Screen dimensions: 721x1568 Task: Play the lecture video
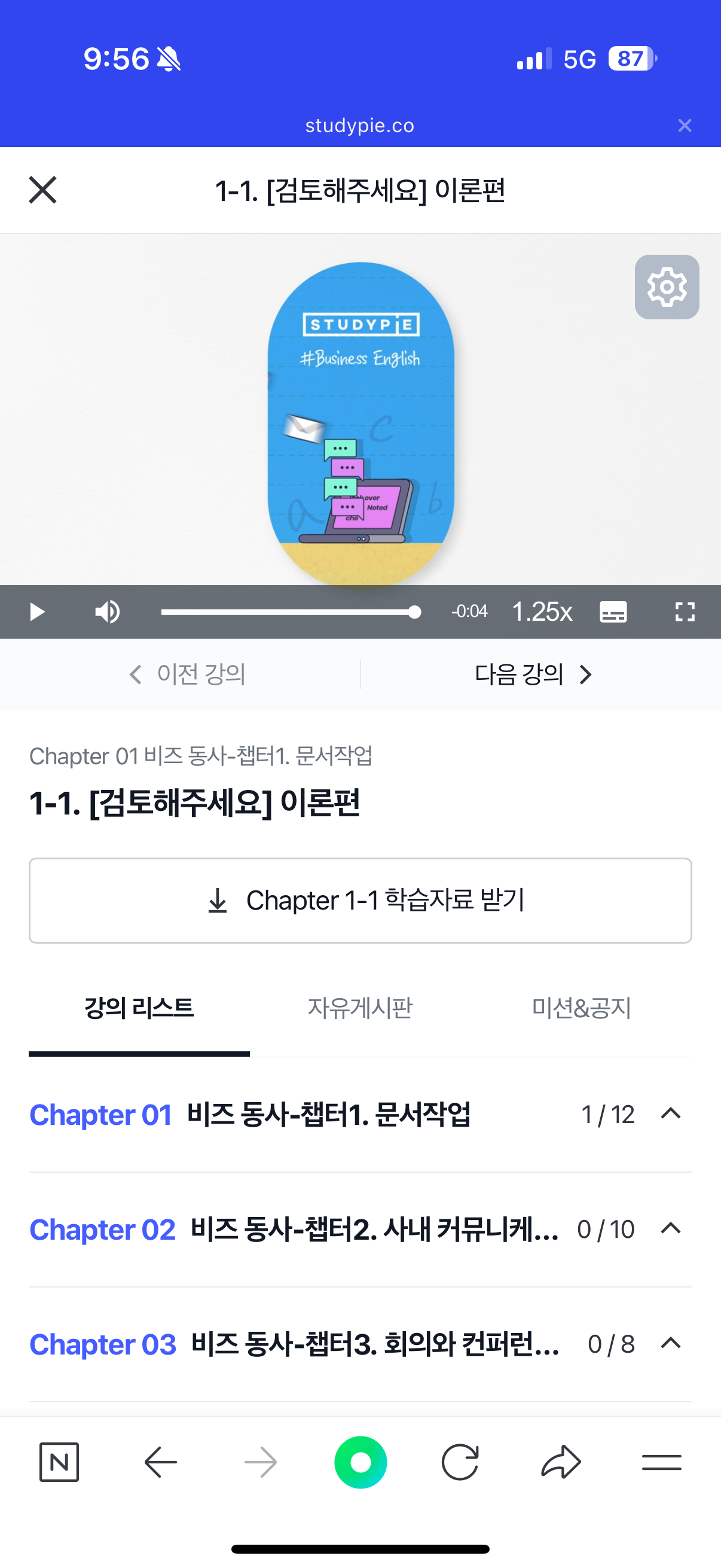[x=37, y=612]
